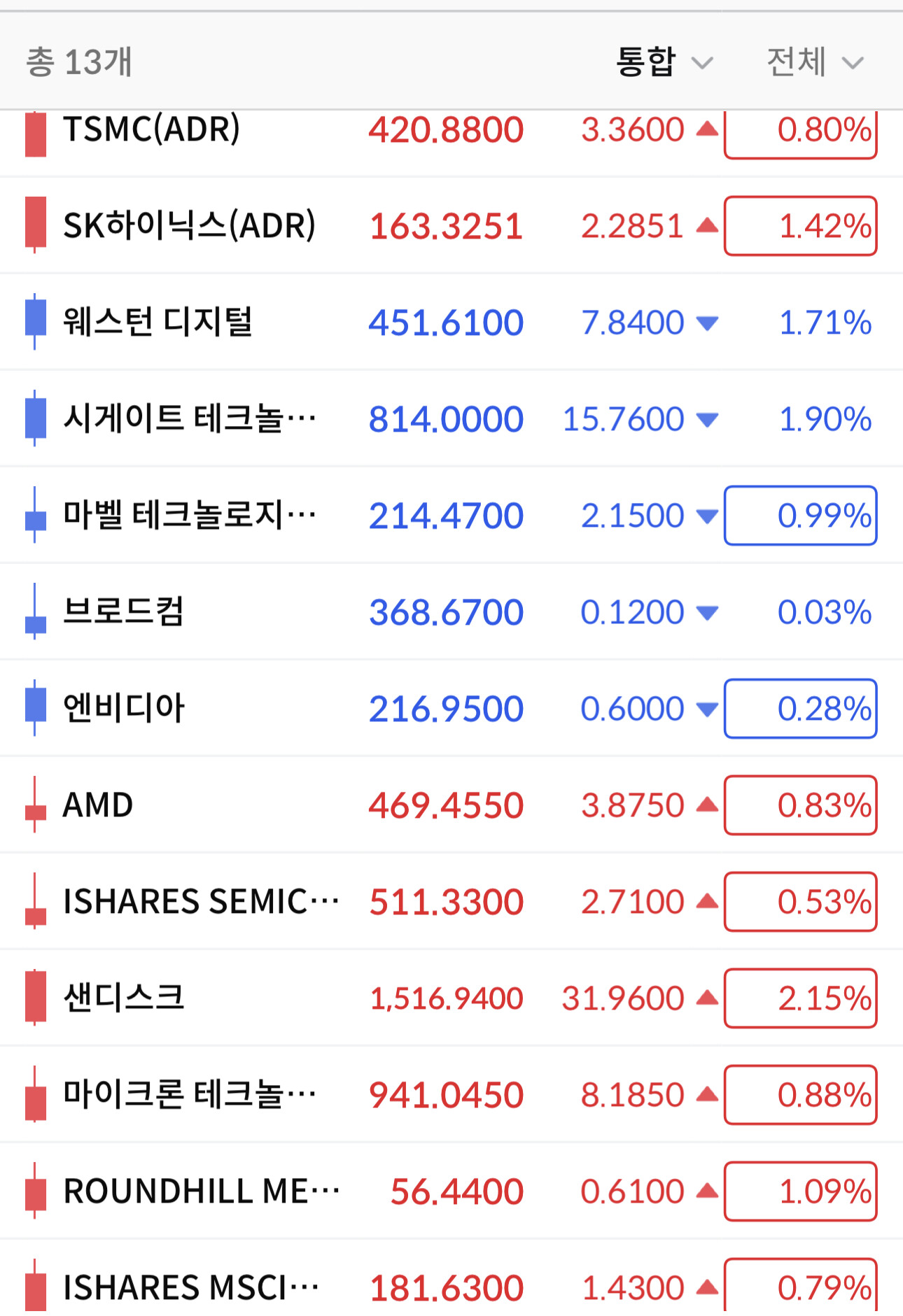The width and height of the screenshot is (903, 1316).
Task: View the 샌디스크 stock details
Action: click(451, 998)
